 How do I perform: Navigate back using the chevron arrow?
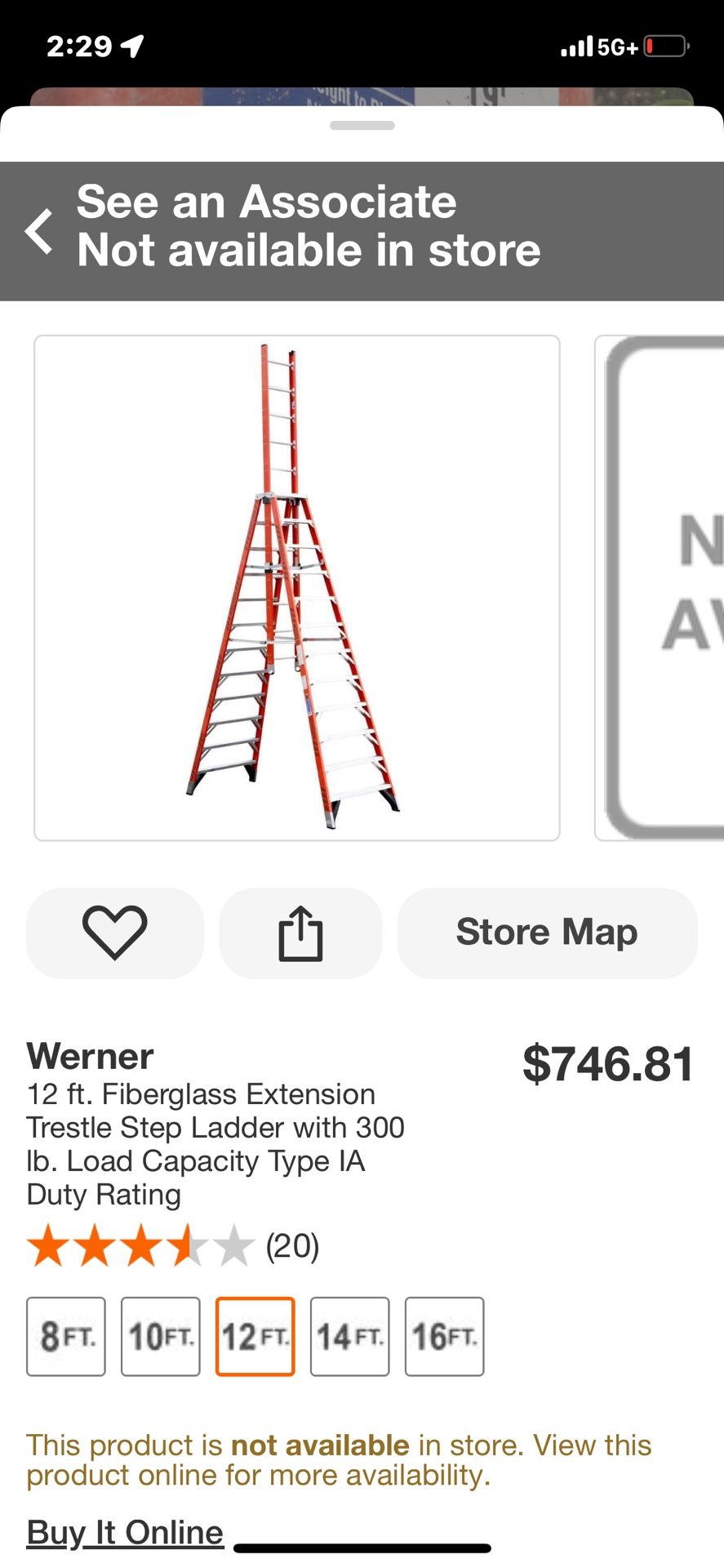pos(38,229)
